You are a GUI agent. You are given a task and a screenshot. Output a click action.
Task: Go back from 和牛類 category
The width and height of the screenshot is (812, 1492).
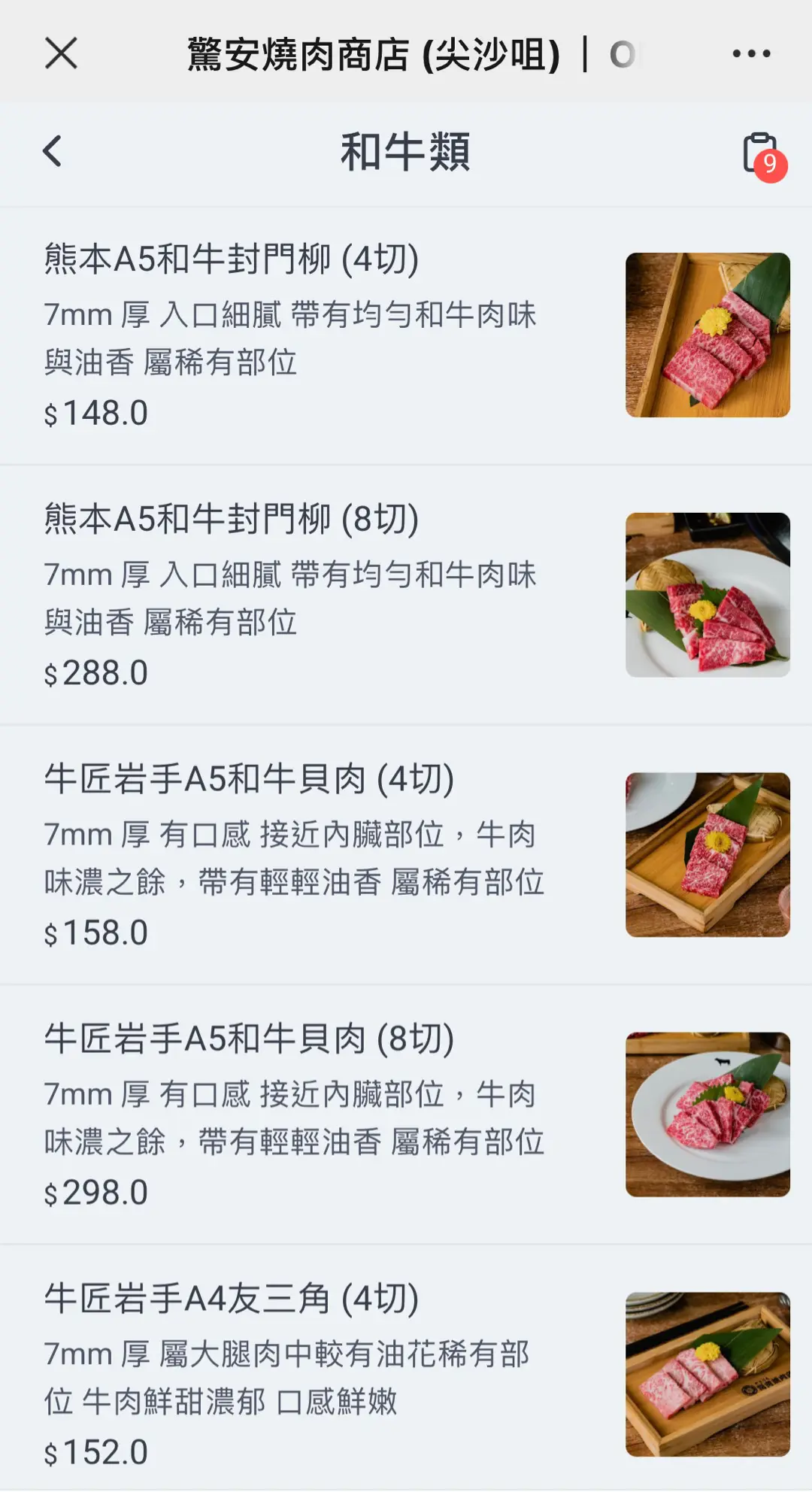pos(52,151)
